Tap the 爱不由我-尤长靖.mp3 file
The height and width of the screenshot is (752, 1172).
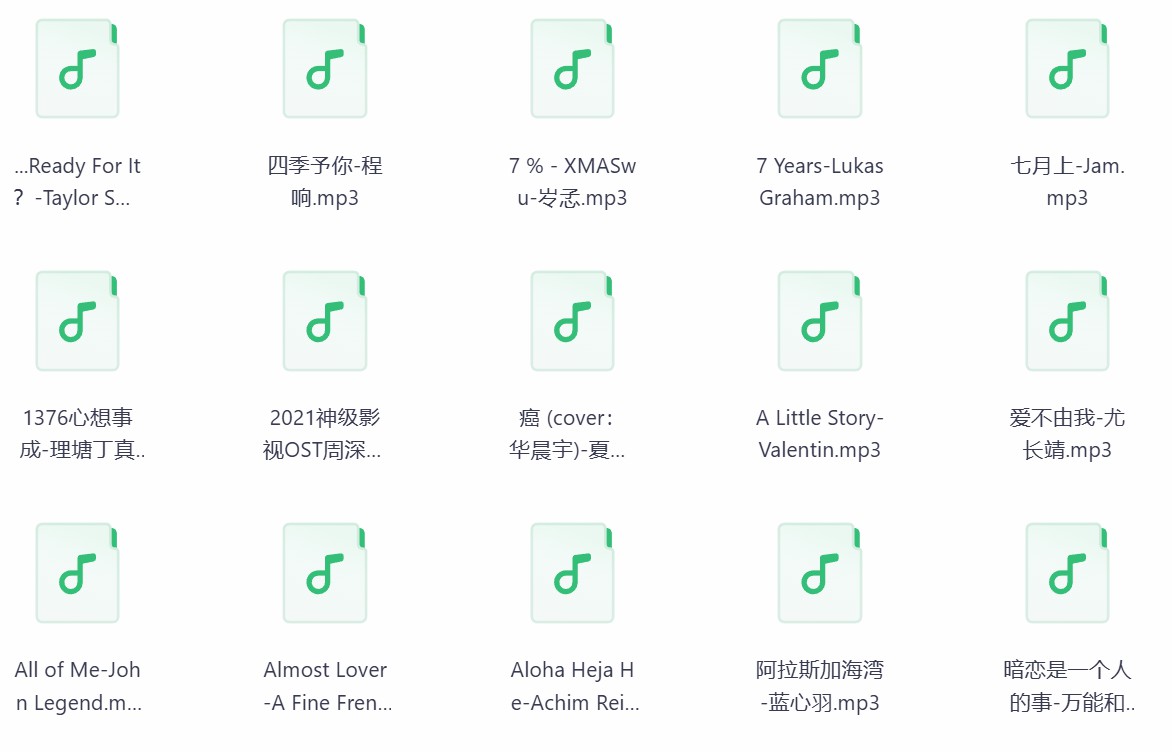(x=1067, y=321)
